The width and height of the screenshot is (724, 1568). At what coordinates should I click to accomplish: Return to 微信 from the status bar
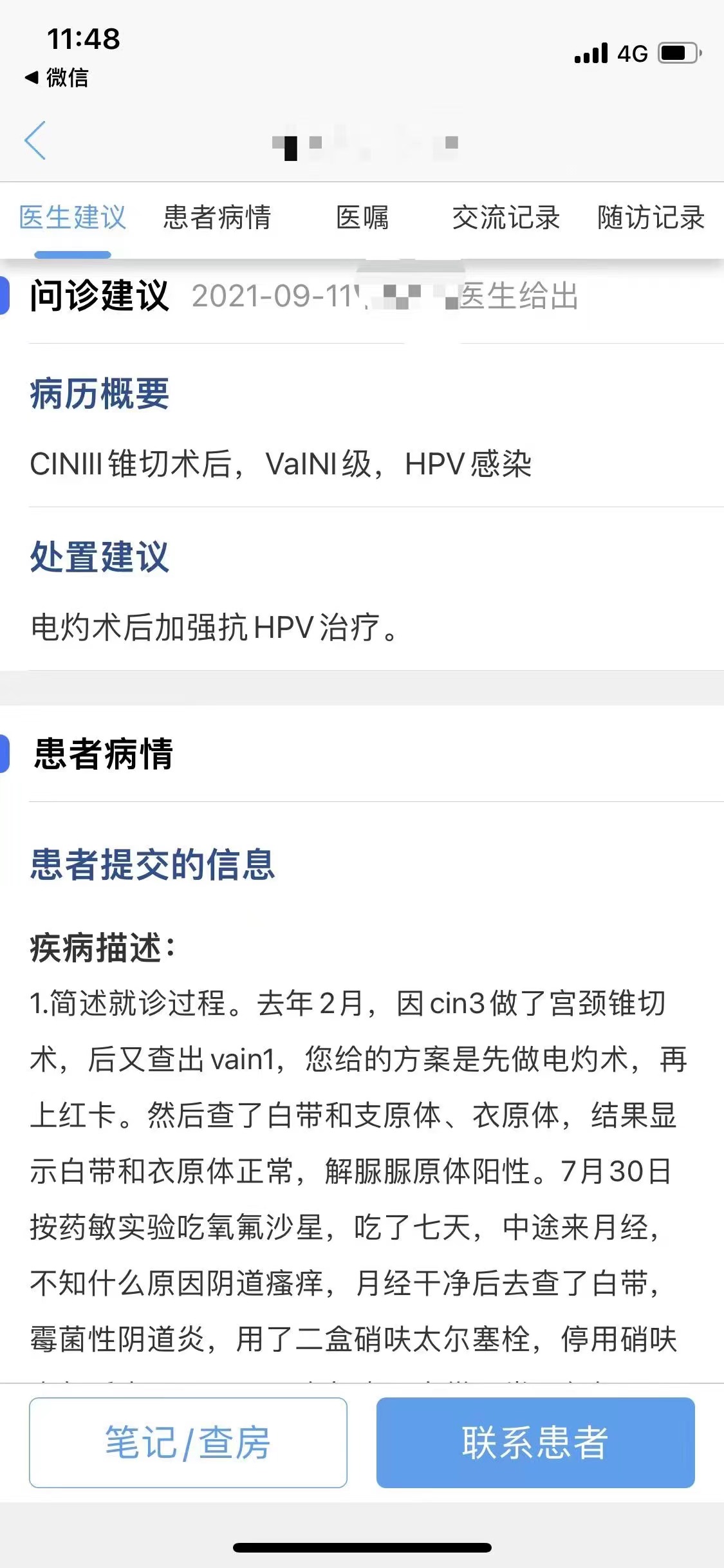point(57,78)
